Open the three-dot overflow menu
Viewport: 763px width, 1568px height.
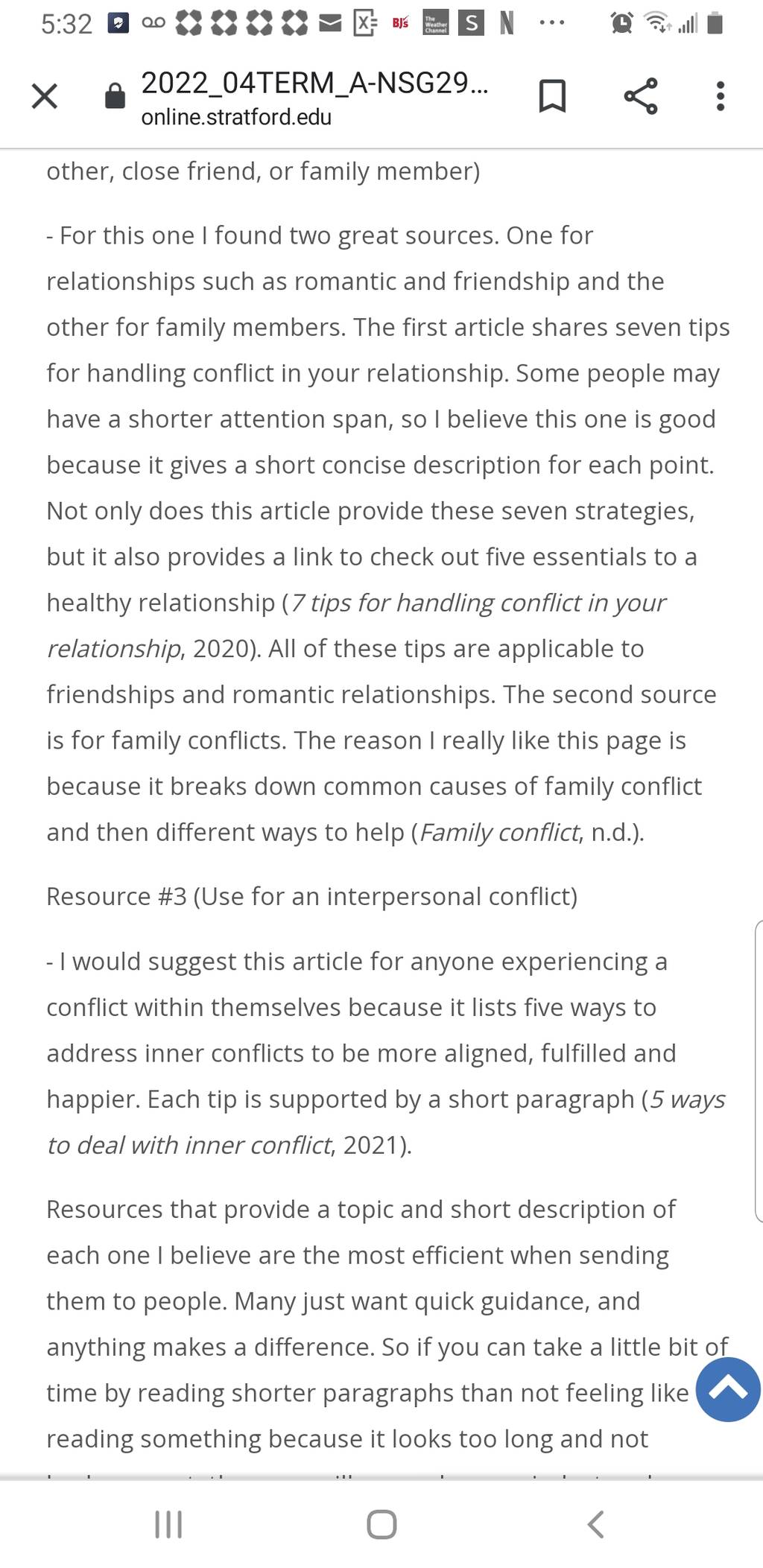pos(720,96)
